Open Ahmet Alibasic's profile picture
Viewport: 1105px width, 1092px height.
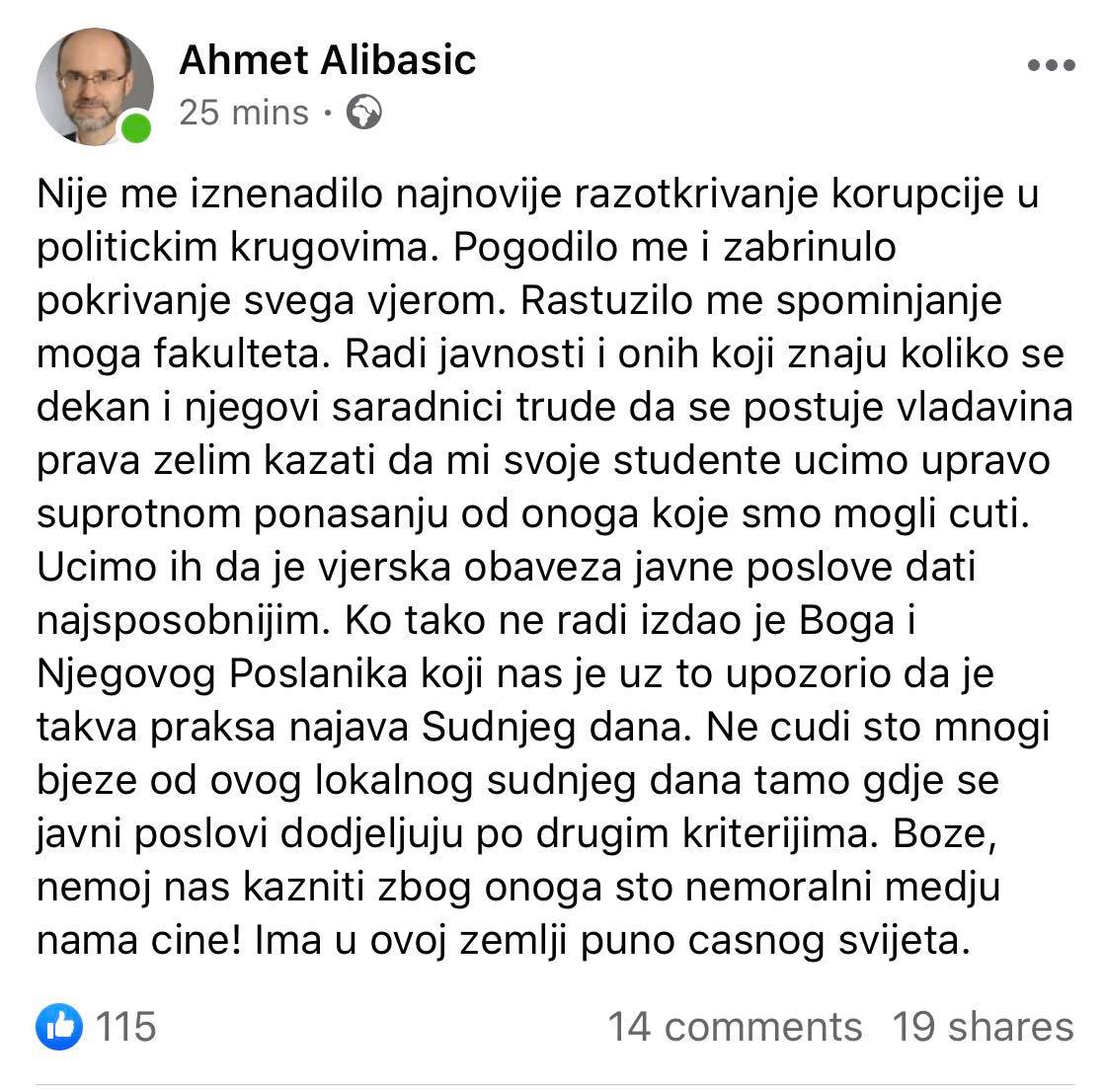pos(93,85)
